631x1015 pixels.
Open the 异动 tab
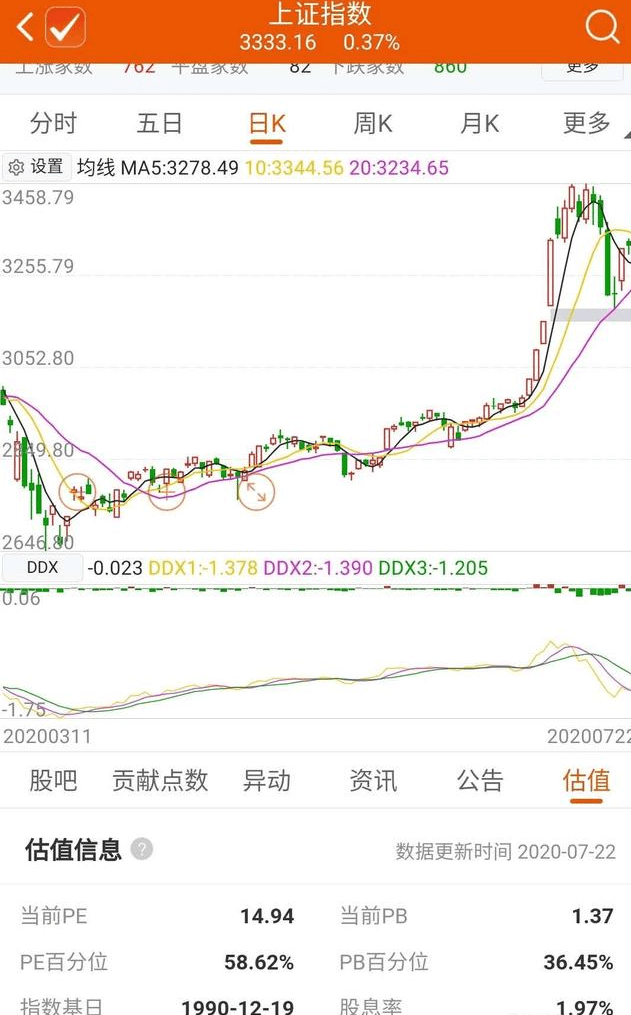click(267, 781)
